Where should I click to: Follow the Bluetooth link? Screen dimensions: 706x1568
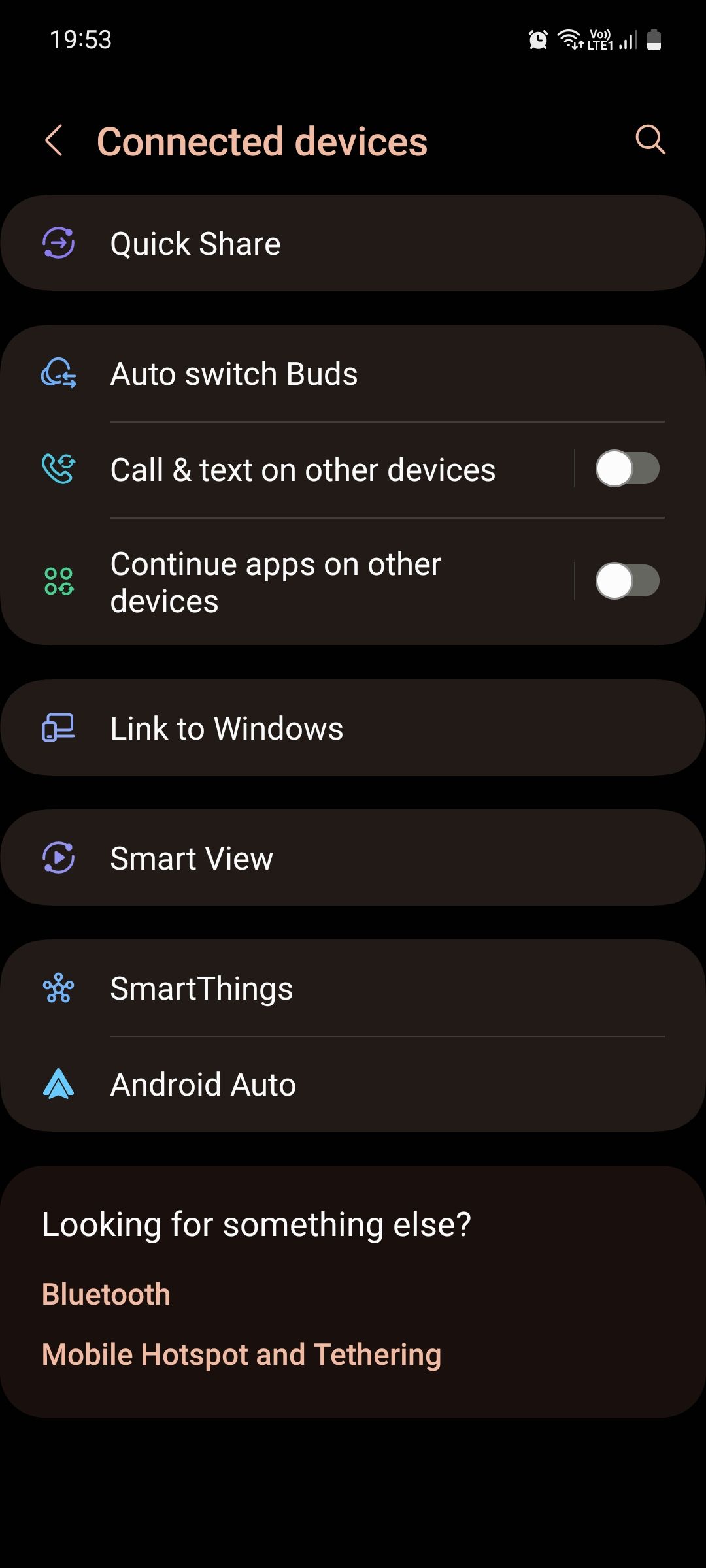(106, 1294)
